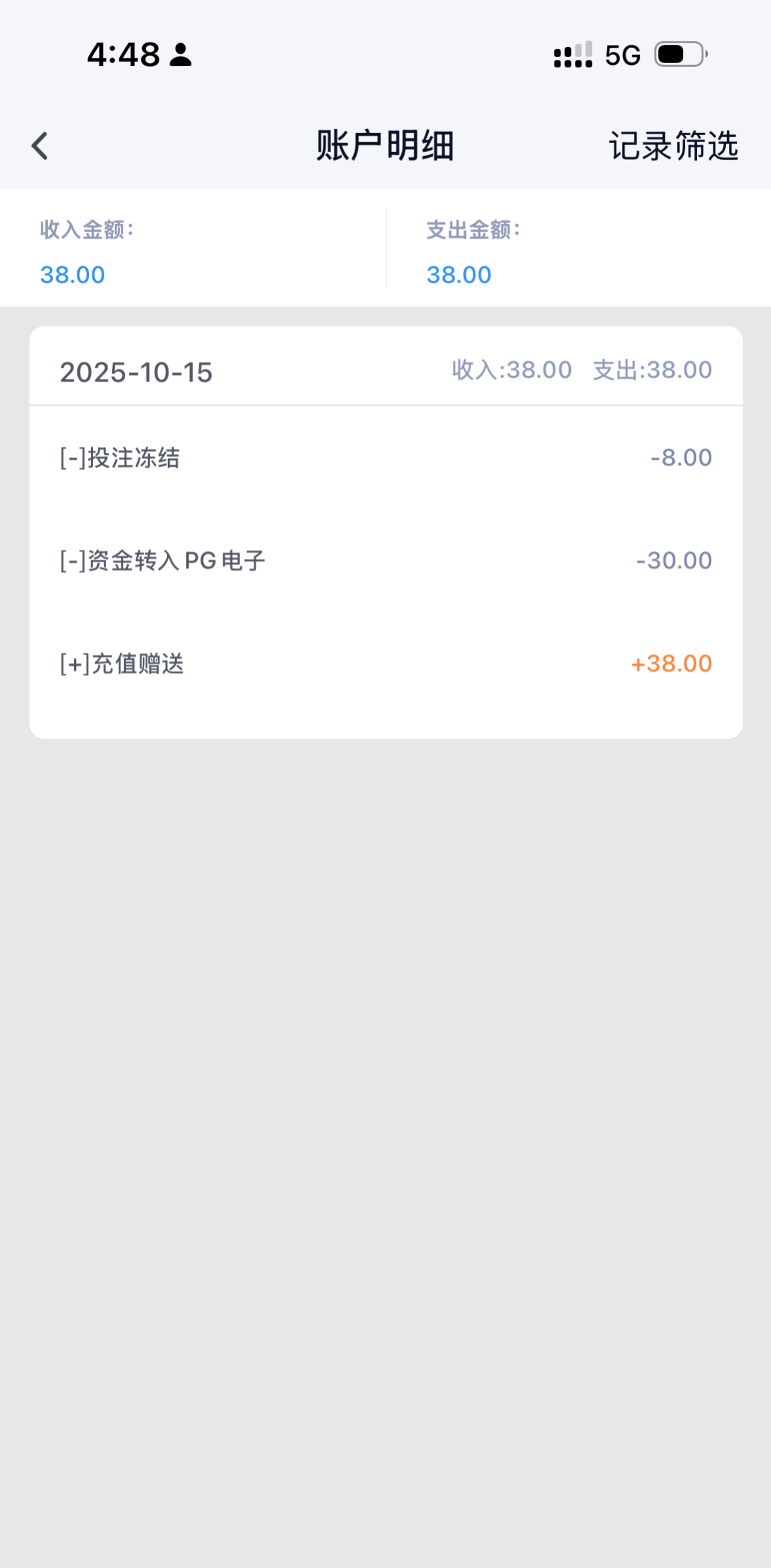Image resolution: width=771 pixels, height=1568 pixels.
Task: Open 记录筛选 record filter
Action: (x=673, y=146)
